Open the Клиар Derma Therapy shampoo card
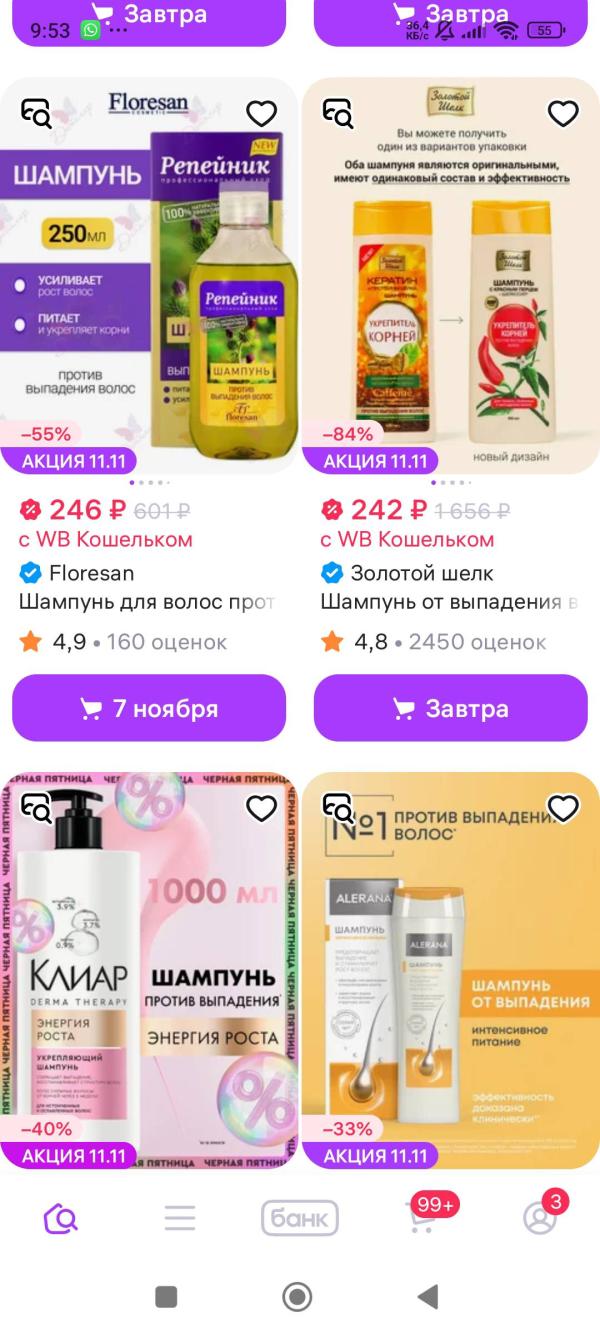Viewport: 600px width, 1332px height. click(x=149, y=969)
